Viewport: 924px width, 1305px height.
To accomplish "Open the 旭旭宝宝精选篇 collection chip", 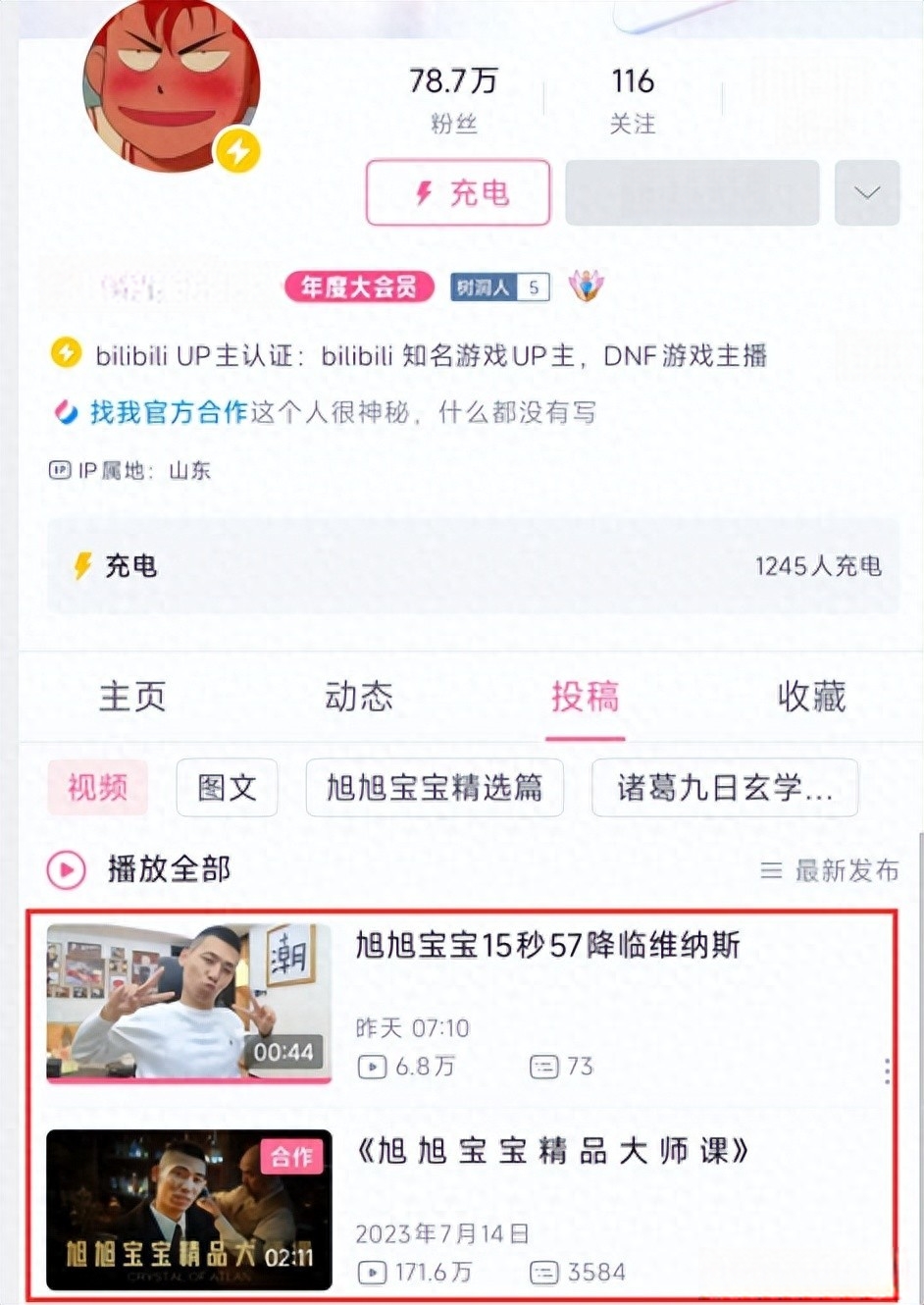I will click(x=434, y=787).
